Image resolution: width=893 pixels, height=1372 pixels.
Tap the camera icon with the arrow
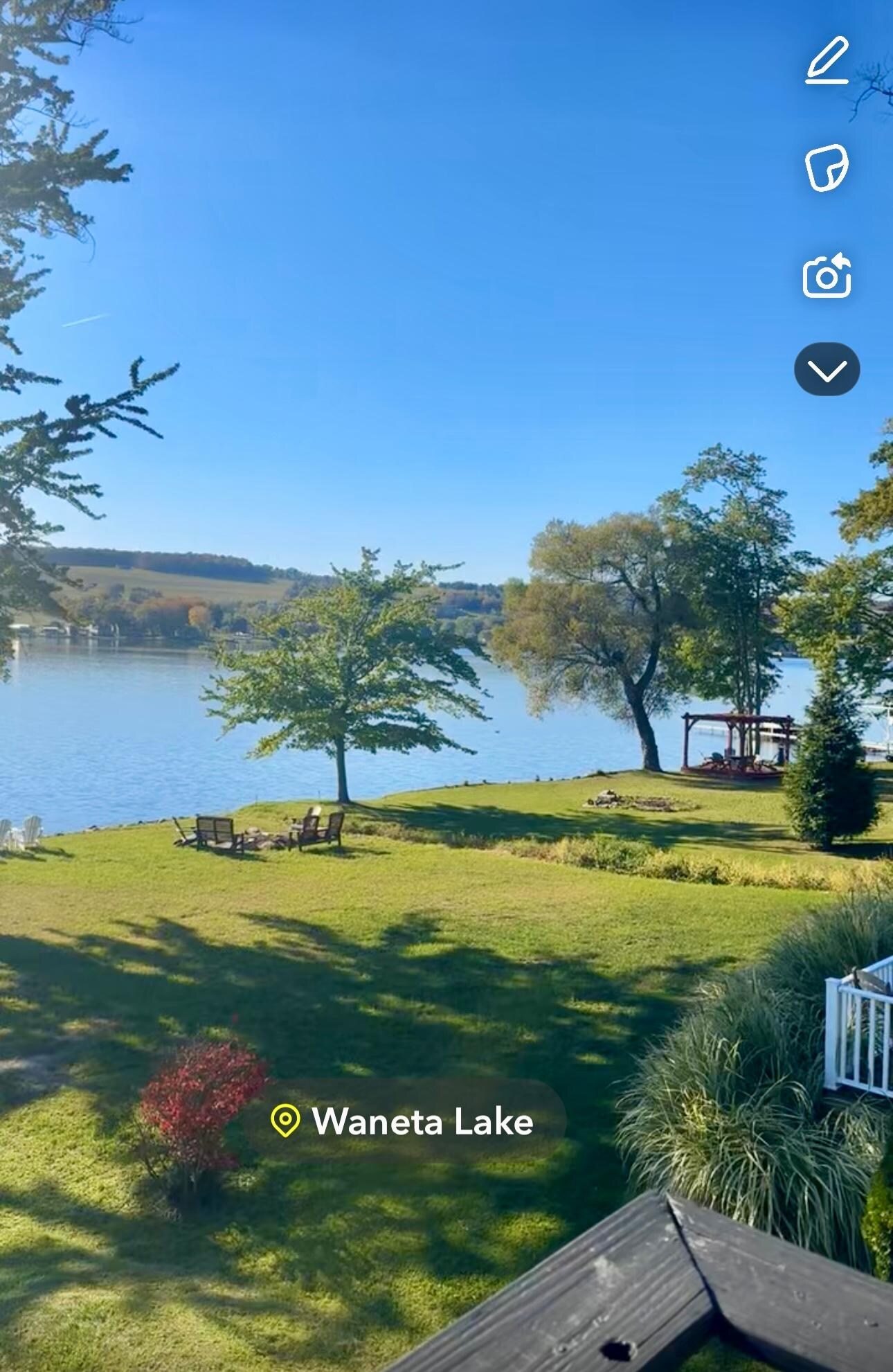[x=827, y=276]
